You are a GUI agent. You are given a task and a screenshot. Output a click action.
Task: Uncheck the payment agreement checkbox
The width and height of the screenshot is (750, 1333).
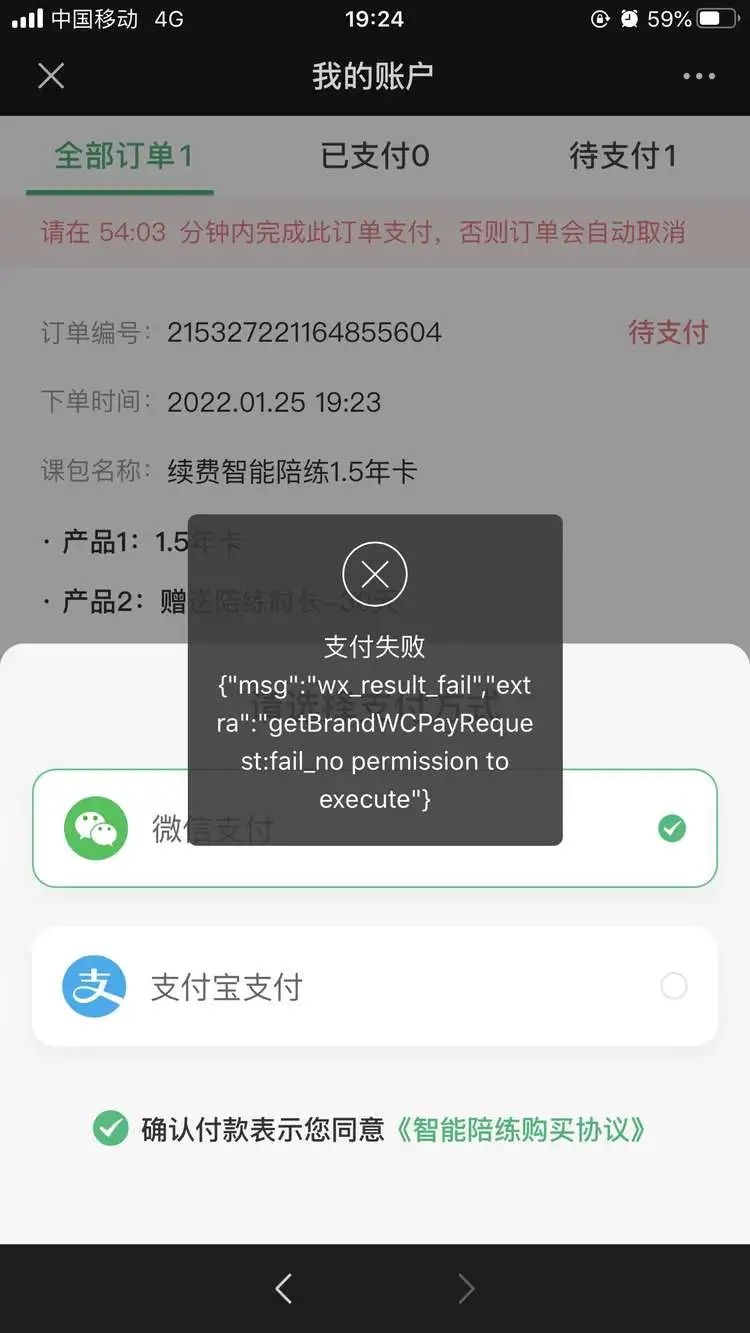tap(110, 1129)
